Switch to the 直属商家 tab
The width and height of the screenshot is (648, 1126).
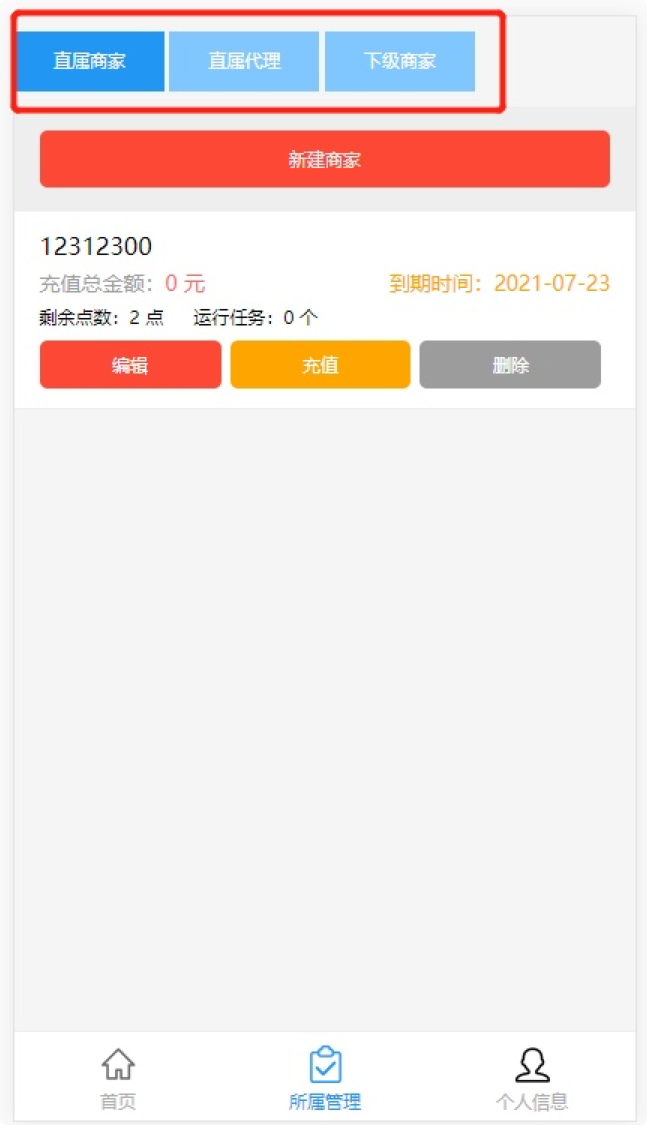click(x=90, y=61)
